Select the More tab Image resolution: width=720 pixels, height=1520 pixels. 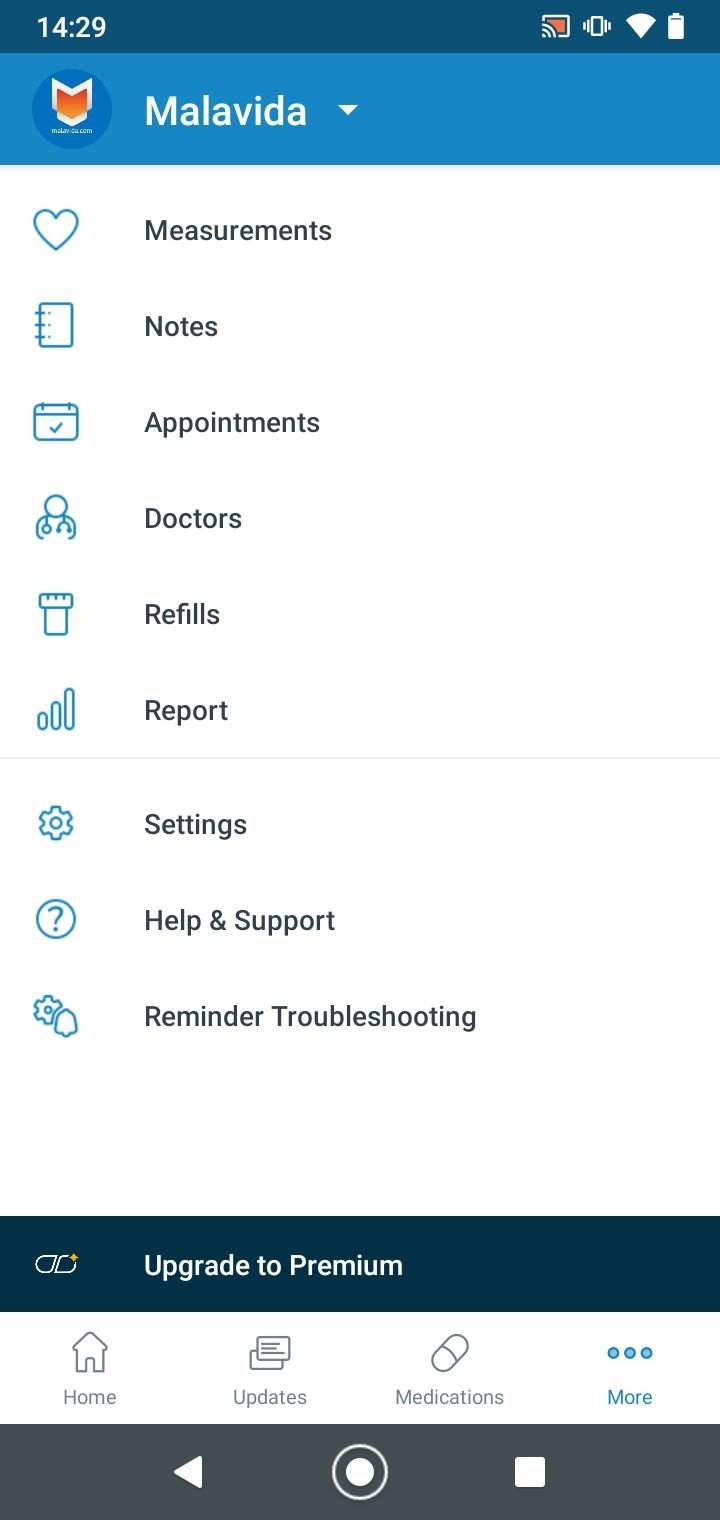630,1368
